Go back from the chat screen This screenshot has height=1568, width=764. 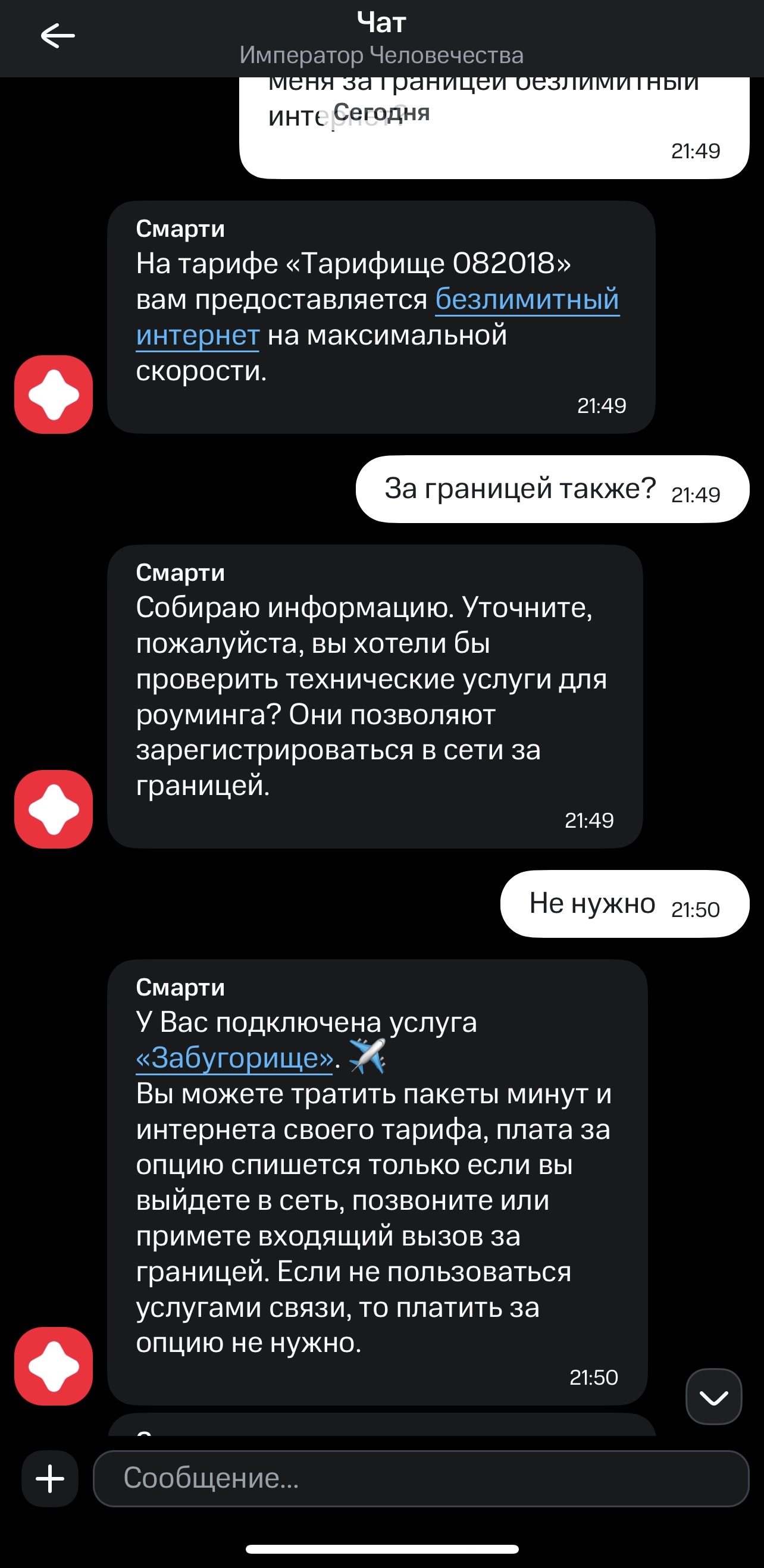click(x=57, y=36)
